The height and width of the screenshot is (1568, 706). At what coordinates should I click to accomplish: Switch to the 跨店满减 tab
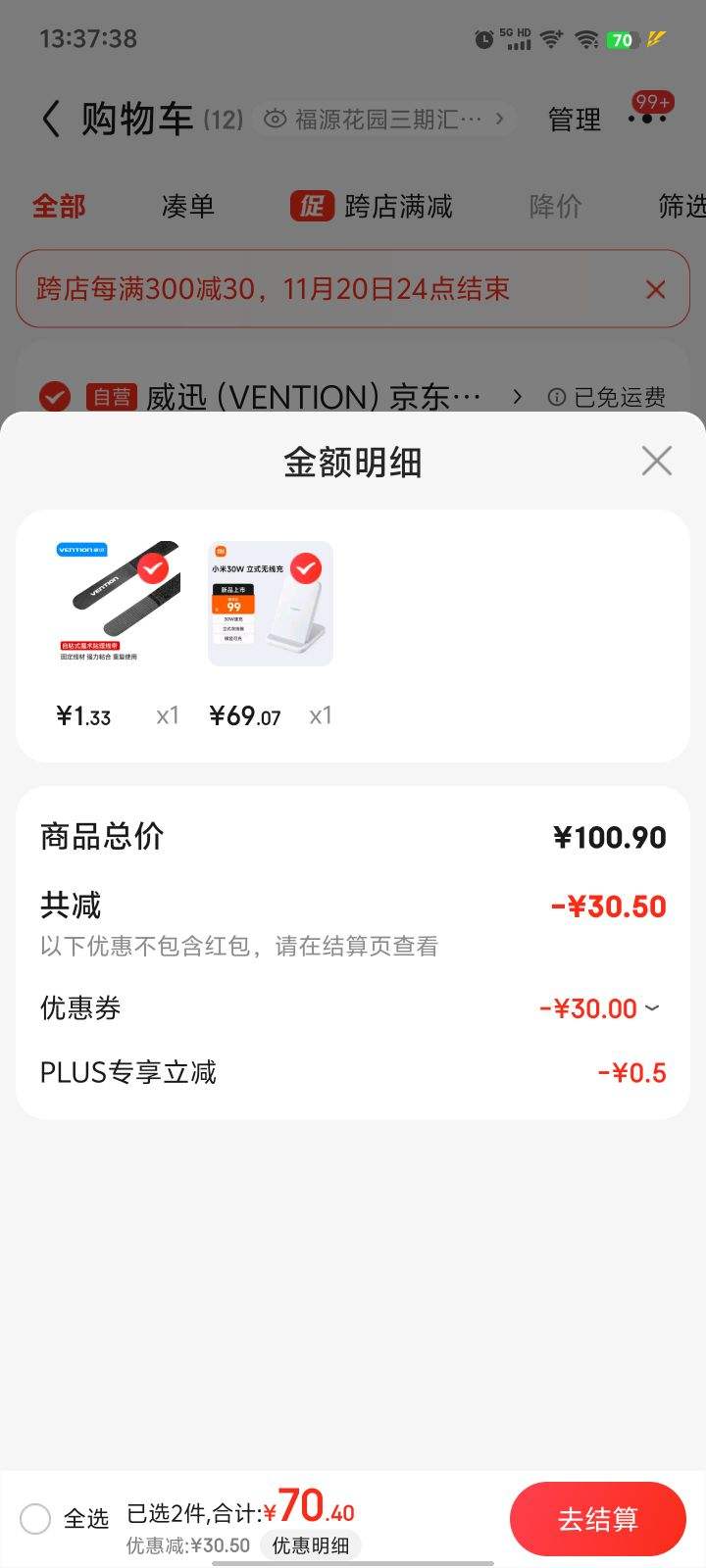click(372, 206)
